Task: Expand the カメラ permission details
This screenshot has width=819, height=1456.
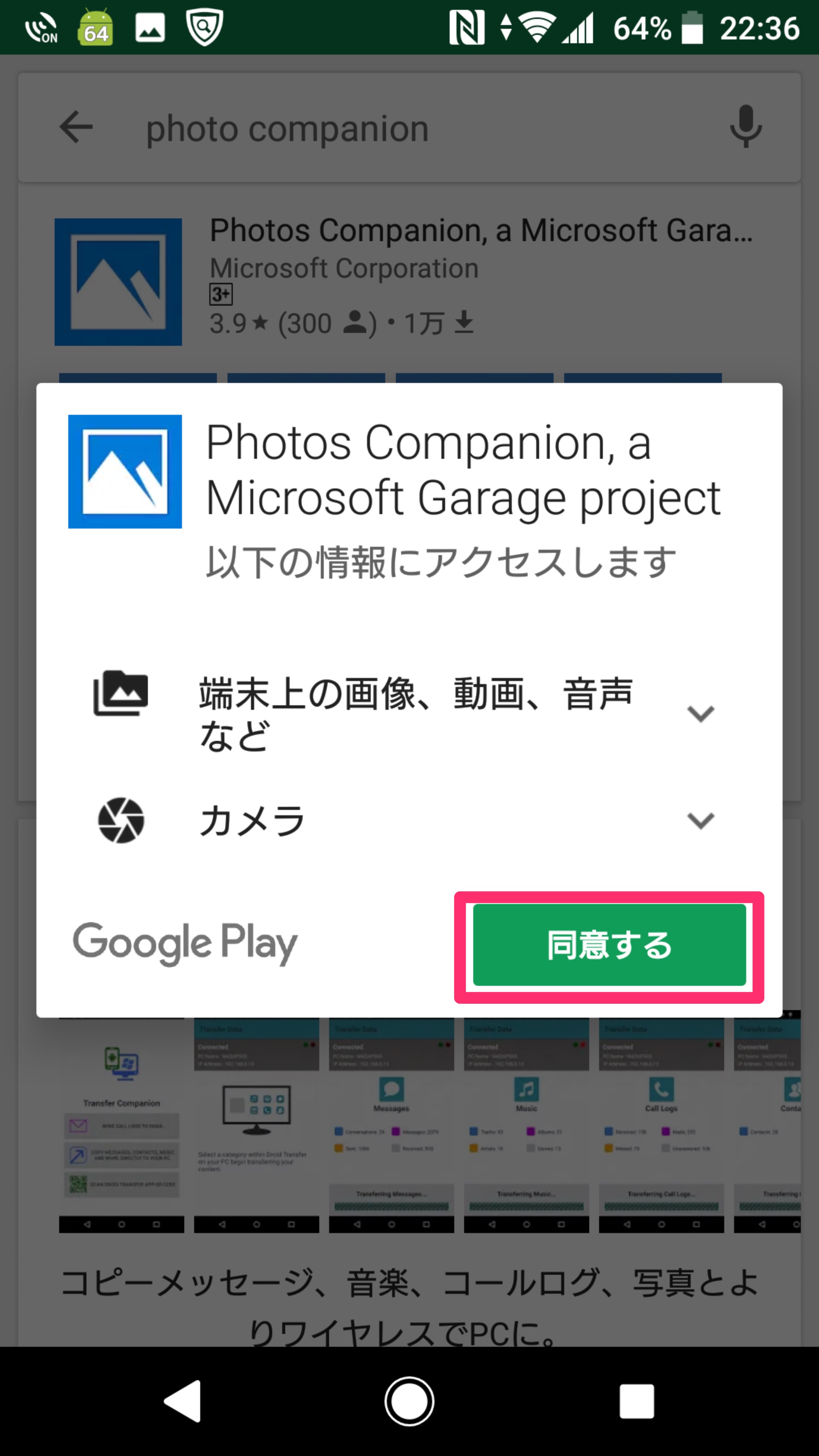Action: [700, 820]
